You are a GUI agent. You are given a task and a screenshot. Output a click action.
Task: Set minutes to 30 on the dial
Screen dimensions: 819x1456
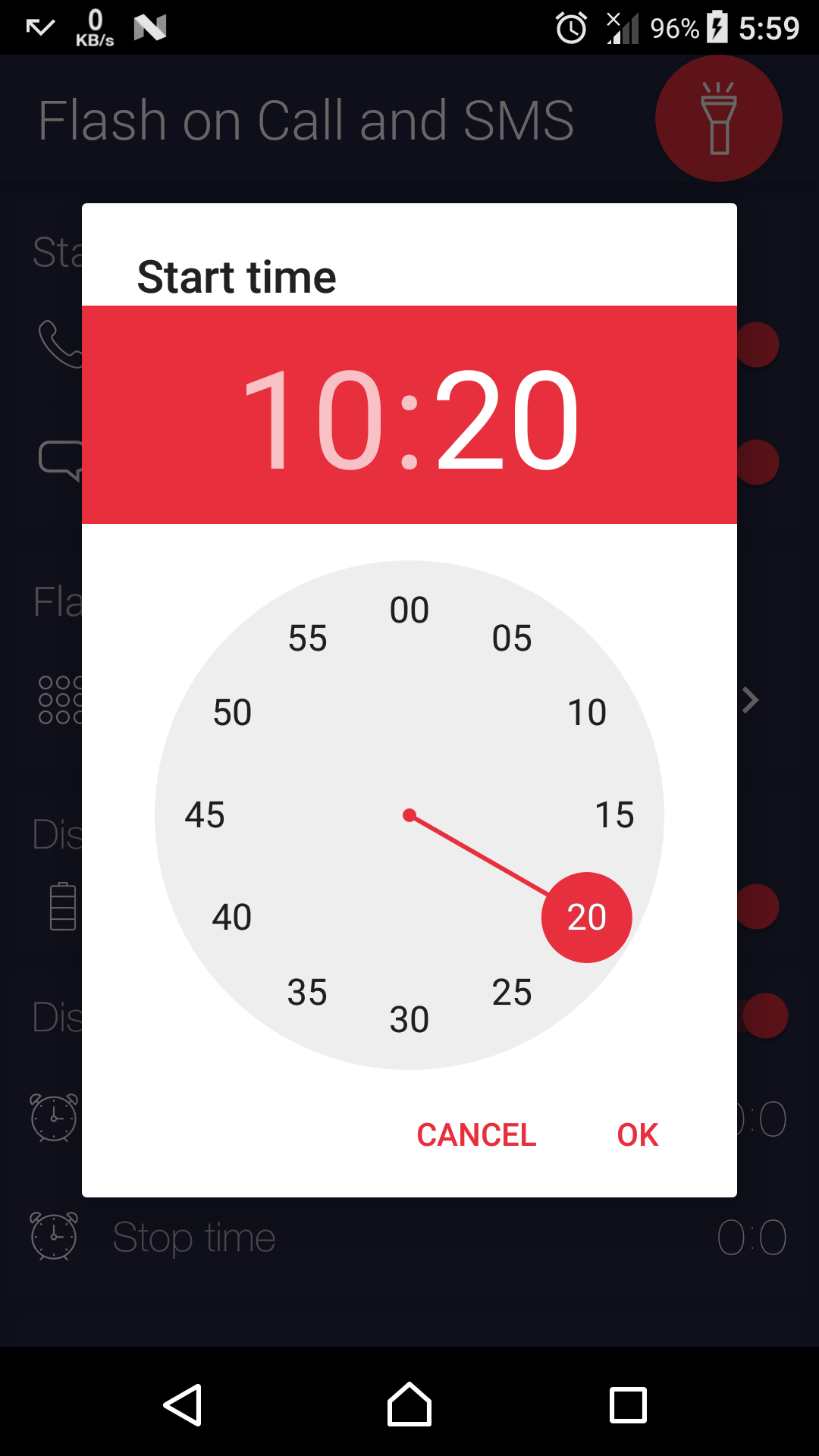(x=409, y=1020)
